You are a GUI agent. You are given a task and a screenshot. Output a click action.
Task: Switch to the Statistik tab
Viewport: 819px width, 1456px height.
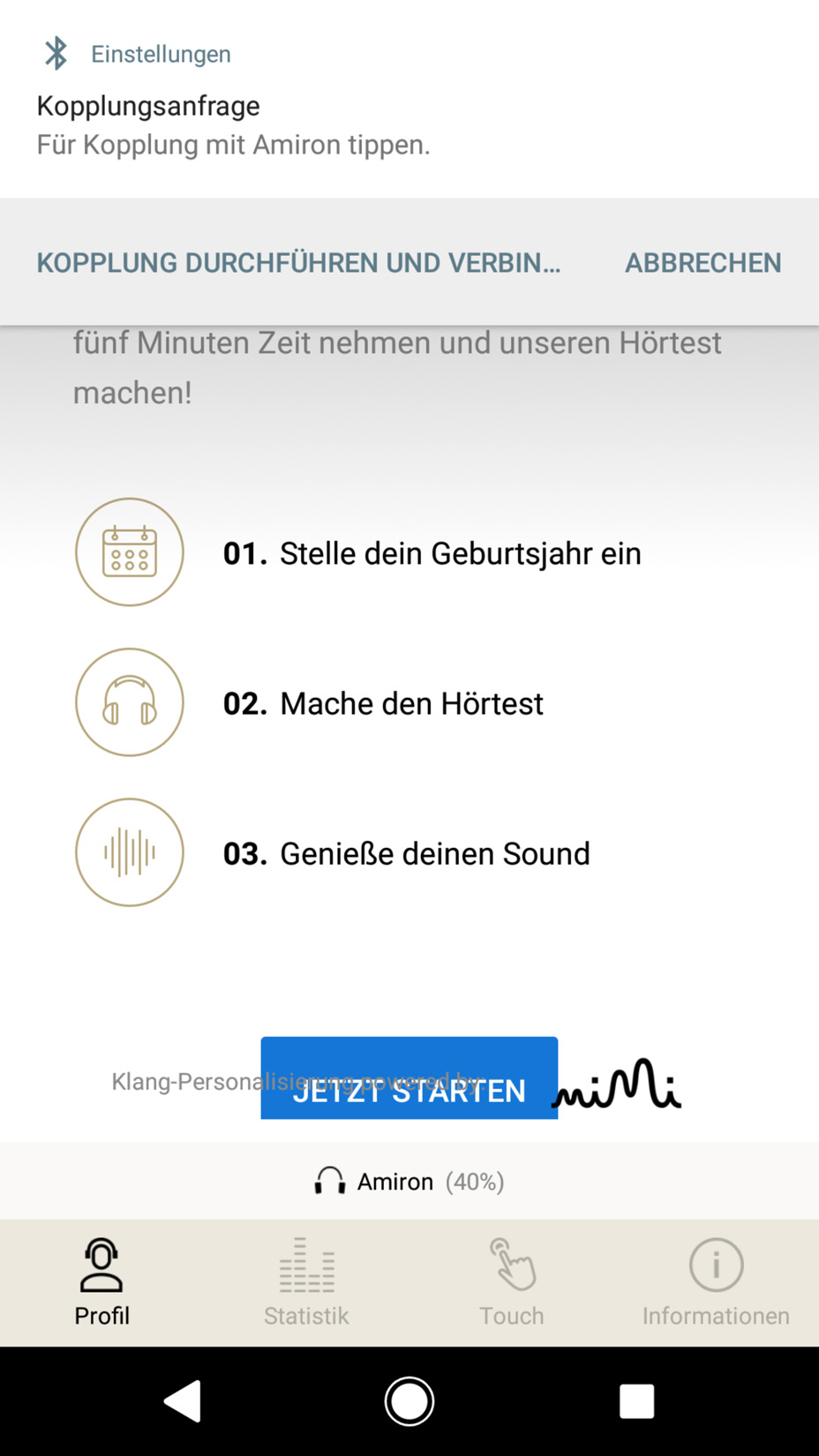[x=306, y=1282]
